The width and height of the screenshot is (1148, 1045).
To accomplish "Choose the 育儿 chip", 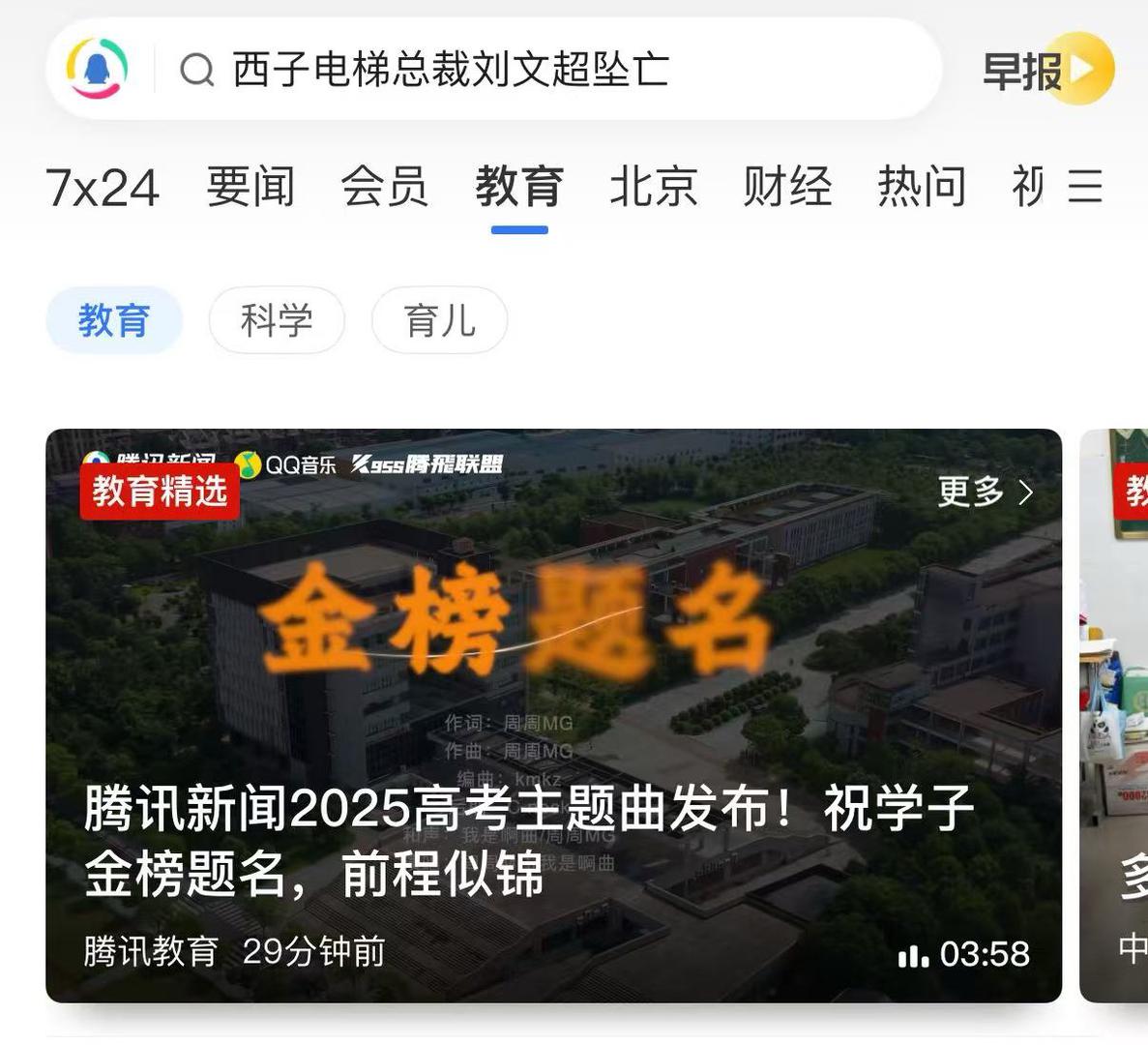I will [439, 320].
